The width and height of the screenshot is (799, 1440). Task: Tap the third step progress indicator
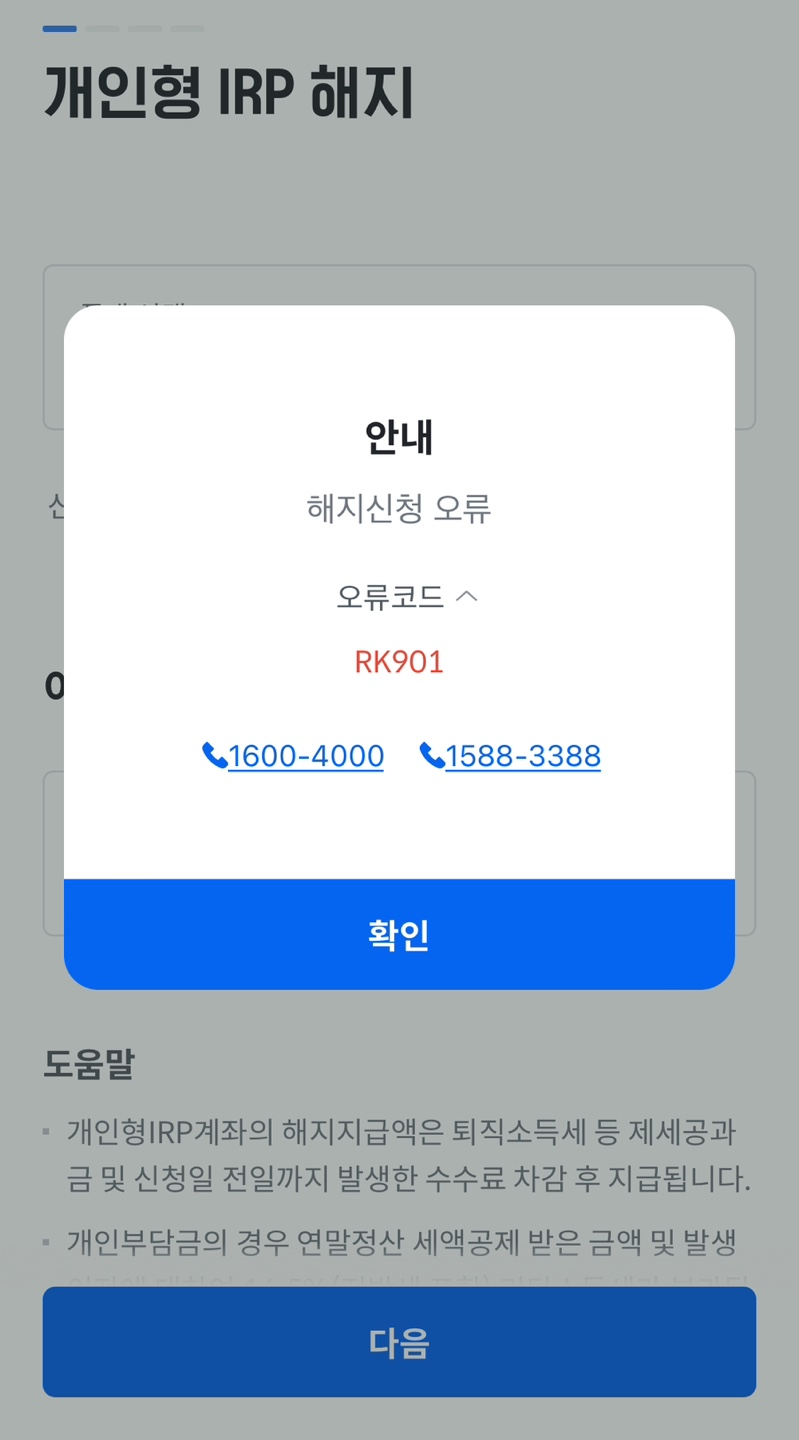[145, 28]
